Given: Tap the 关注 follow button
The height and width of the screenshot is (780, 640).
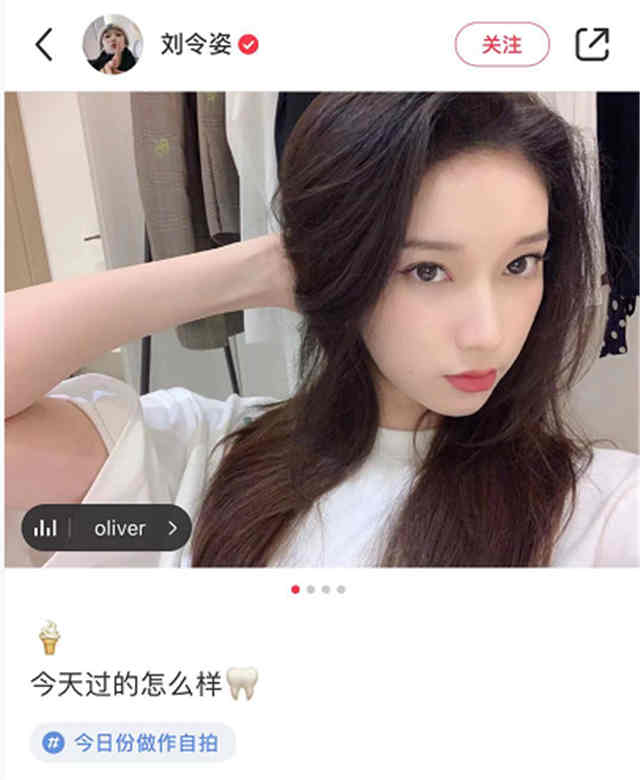Looking at the screenshot, I should (502, 44).
